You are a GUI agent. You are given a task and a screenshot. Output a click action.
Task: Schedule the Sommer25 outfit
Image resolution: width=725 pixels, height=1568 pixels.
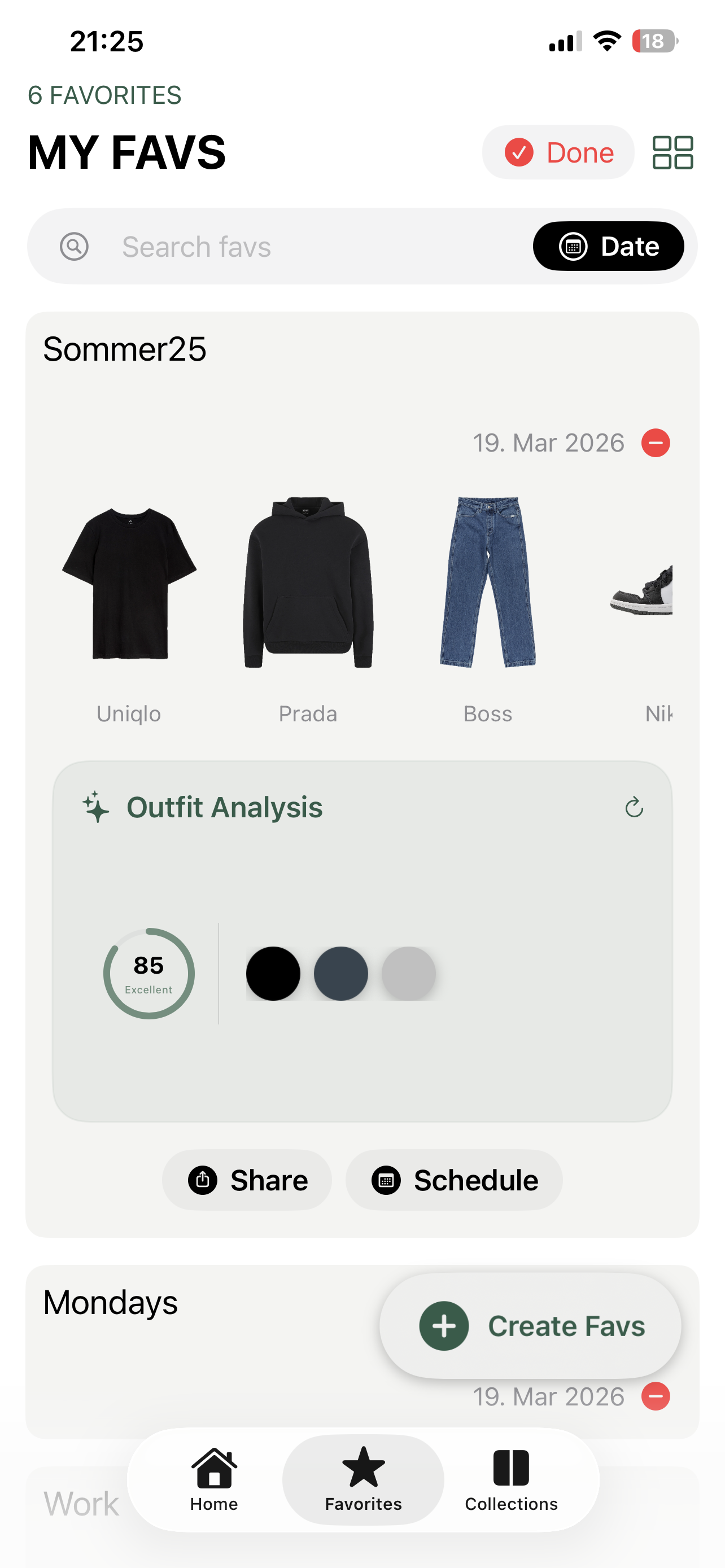pos(454,1180)
